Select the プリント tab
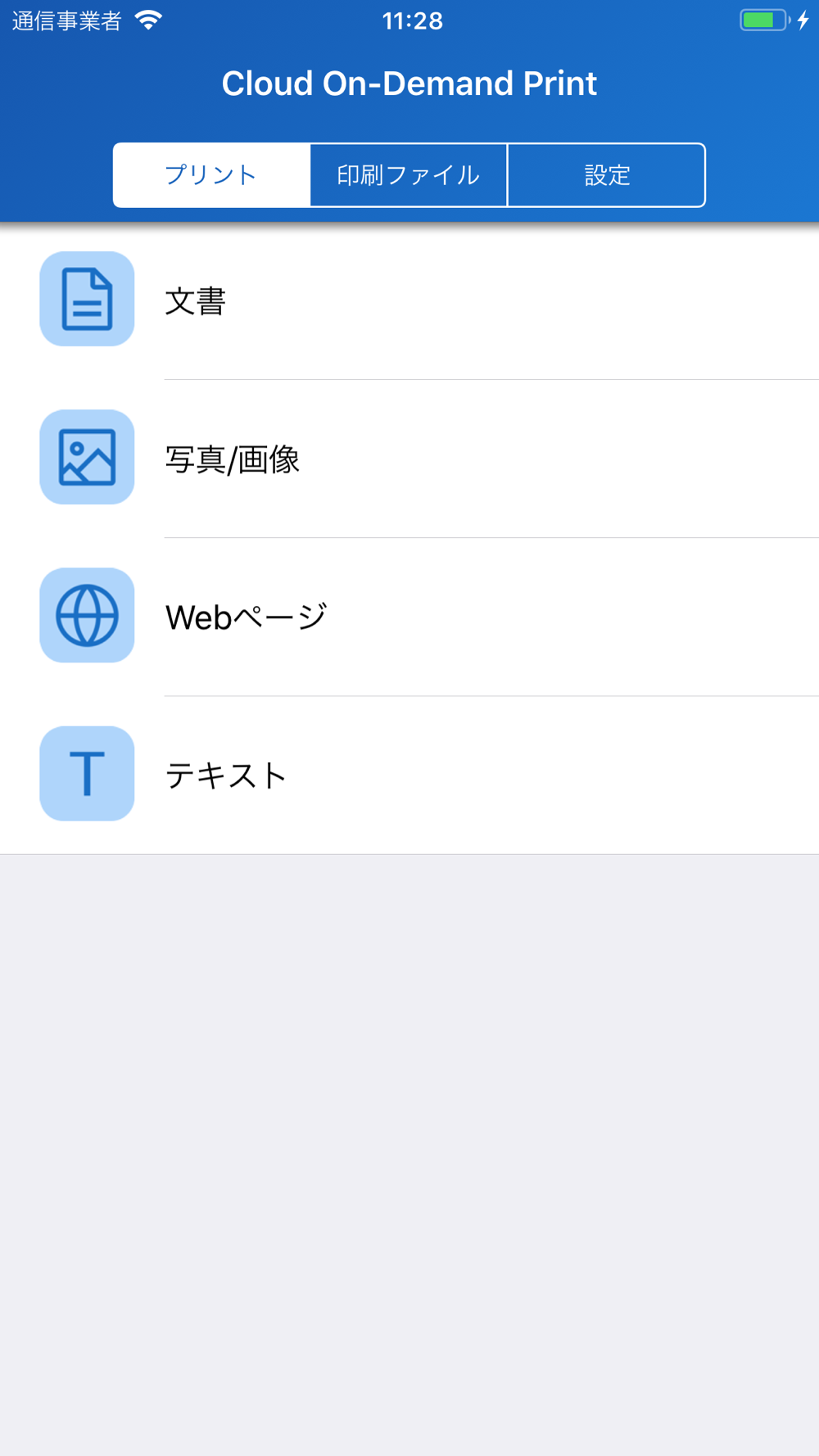Screen dimensions: 819x1456 (211, 175)
